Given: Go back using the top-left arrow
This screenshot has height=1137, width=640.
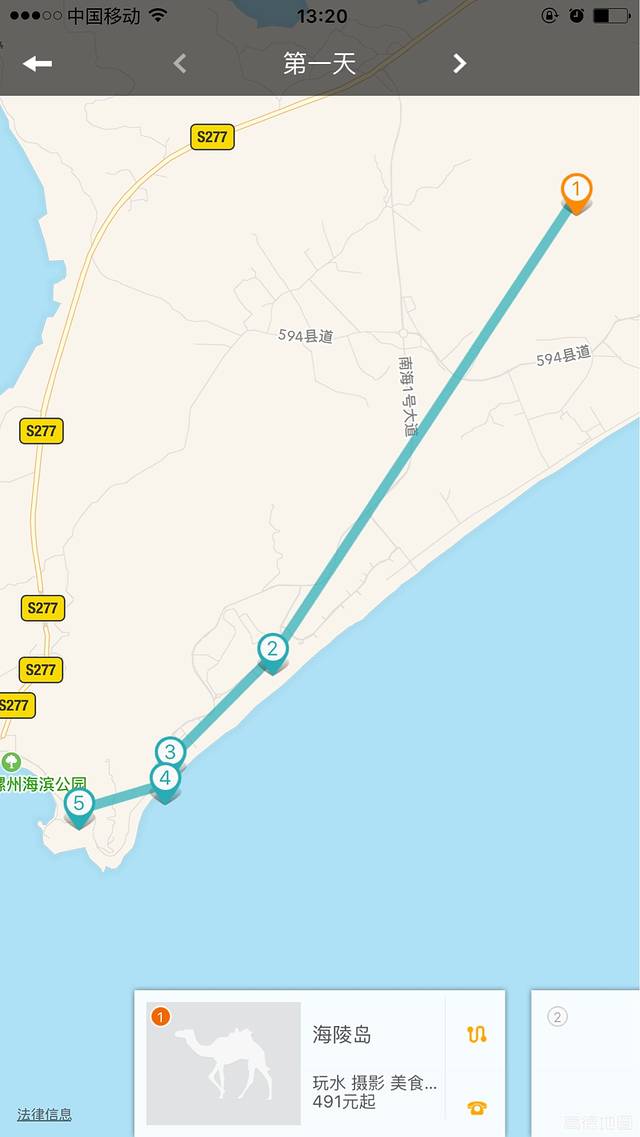Looking at the screenshot, I should (x=38, y=64).
